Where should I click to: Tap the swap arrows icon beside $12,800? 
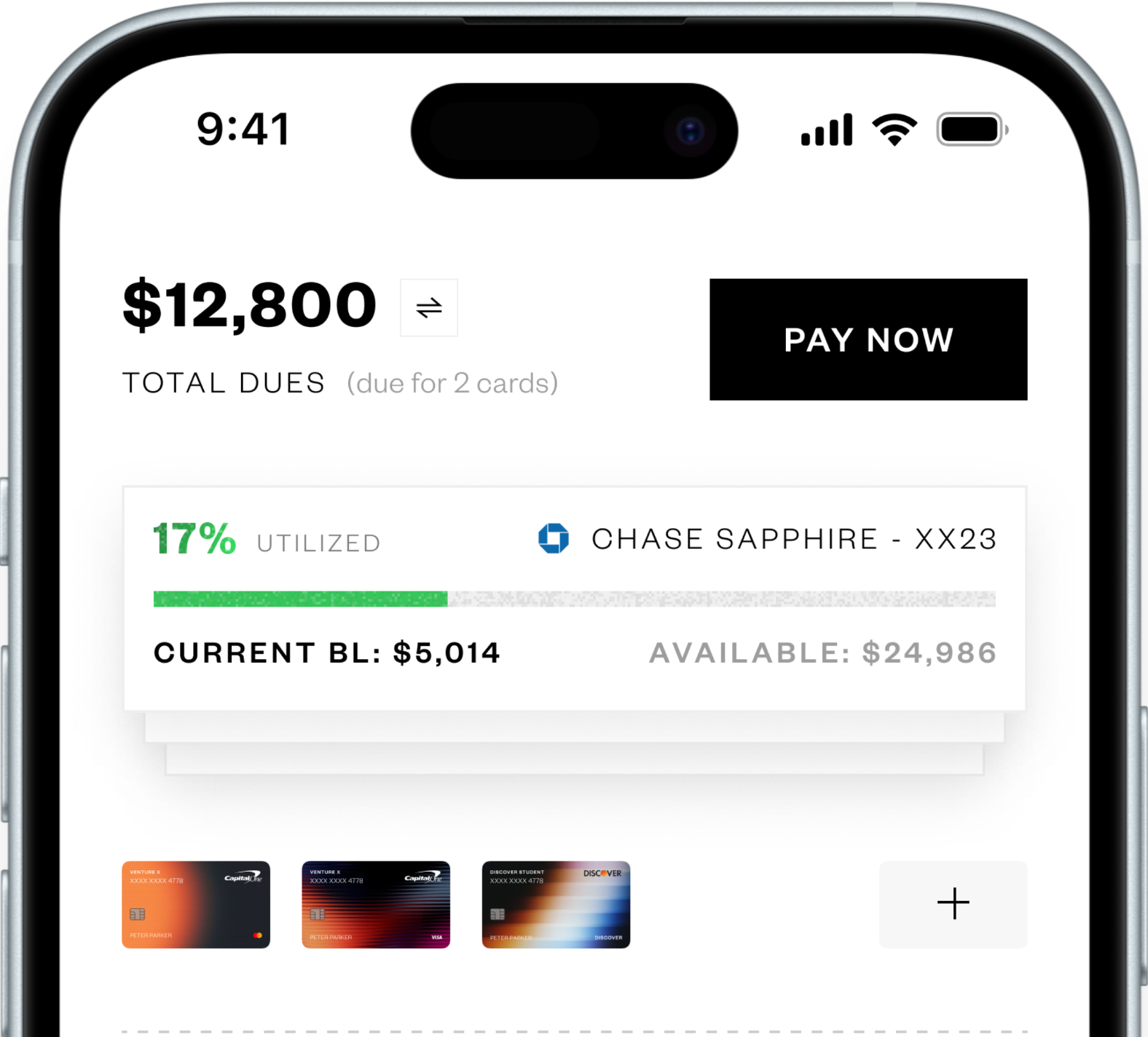[429, 308]
